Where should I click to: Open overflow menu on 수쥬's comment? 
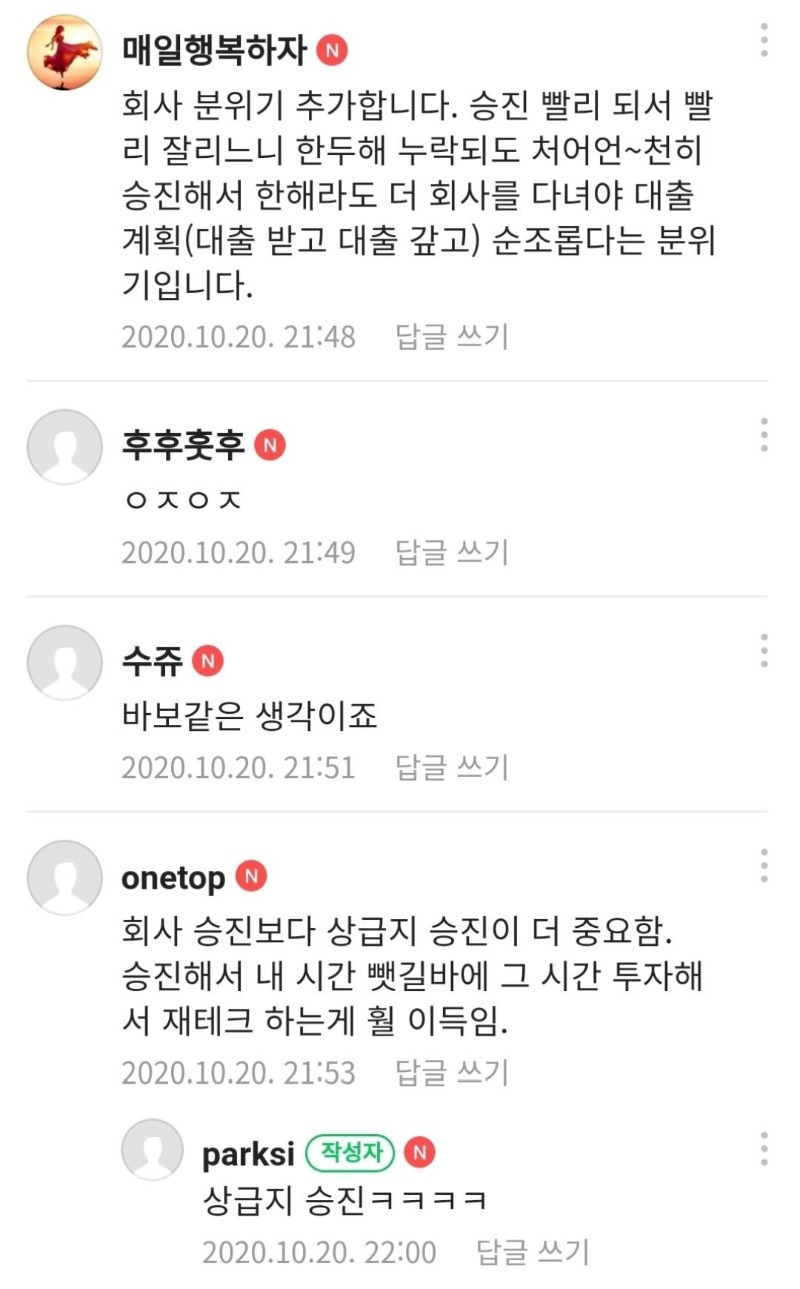[x=764, y=650]
